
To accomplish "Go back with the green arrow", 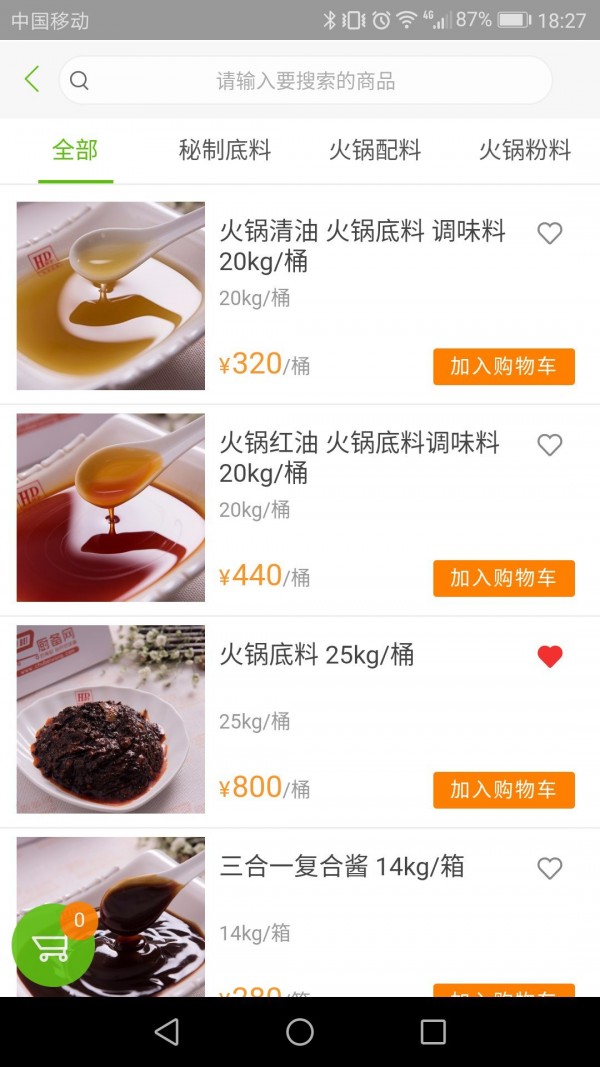I will pyautogui.click(x=32, y=80).
